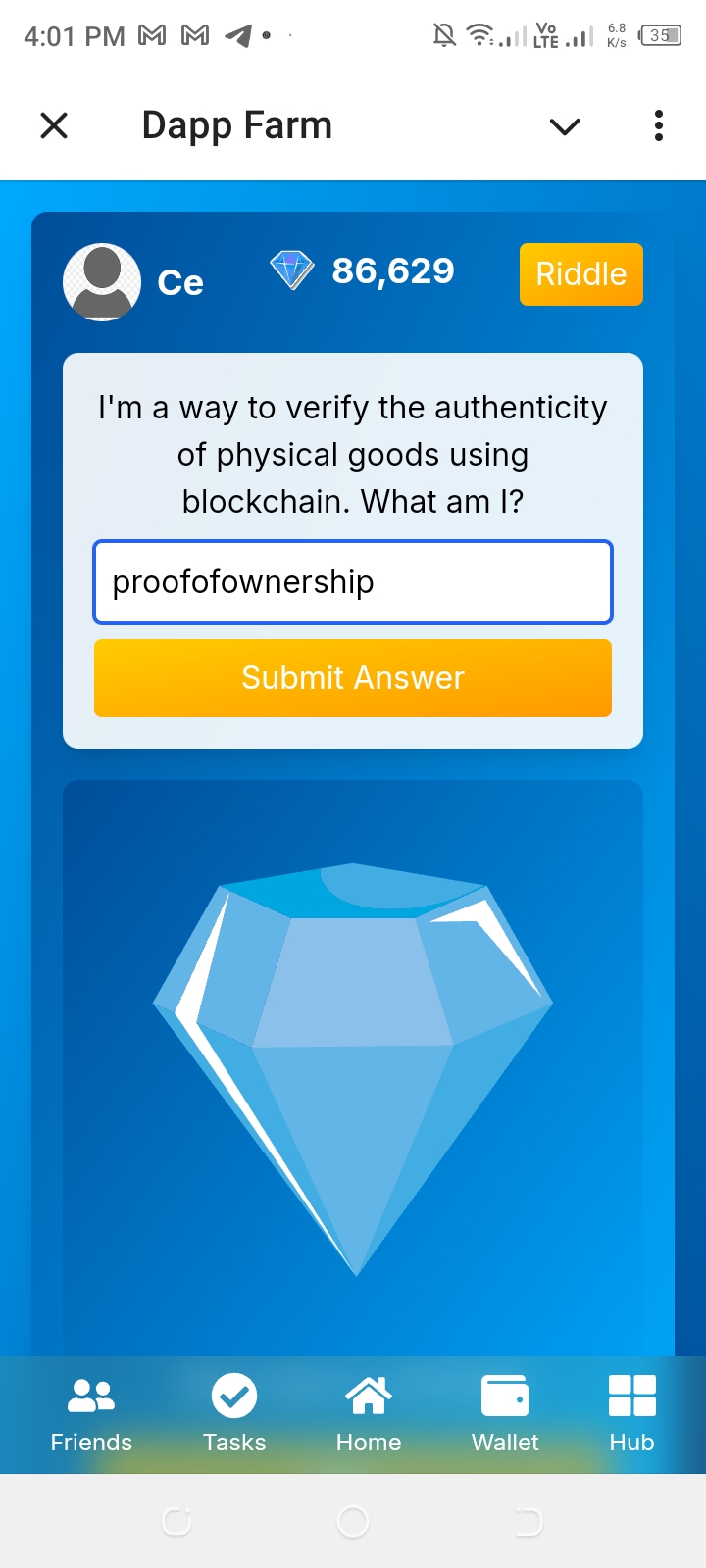Viewport: 706px width, 1568px height.
Task: Tap the riddle answer text field
Action: pos(353,582)
